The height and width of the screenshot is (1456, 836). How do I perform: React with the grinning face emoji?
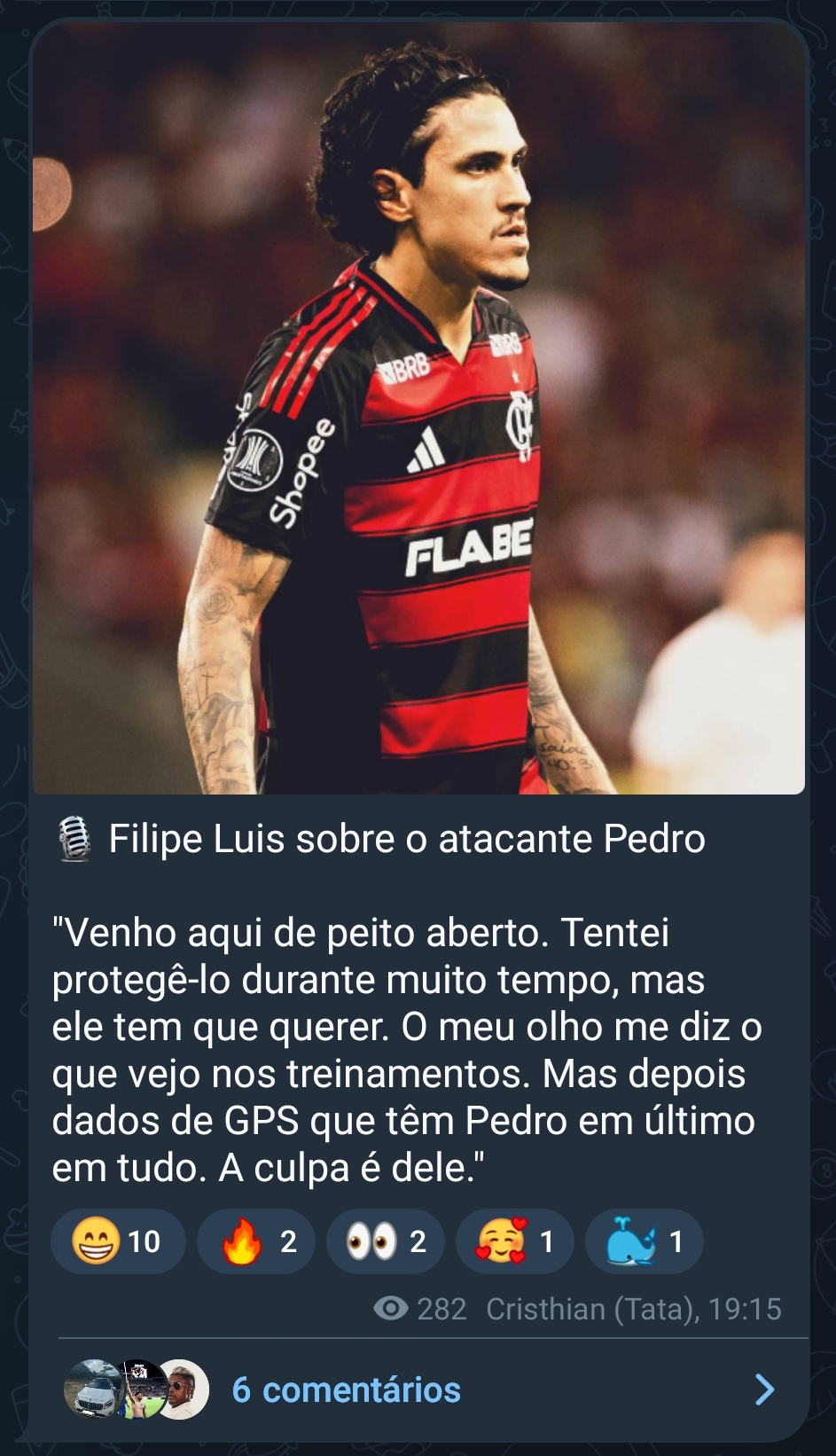118,1241
